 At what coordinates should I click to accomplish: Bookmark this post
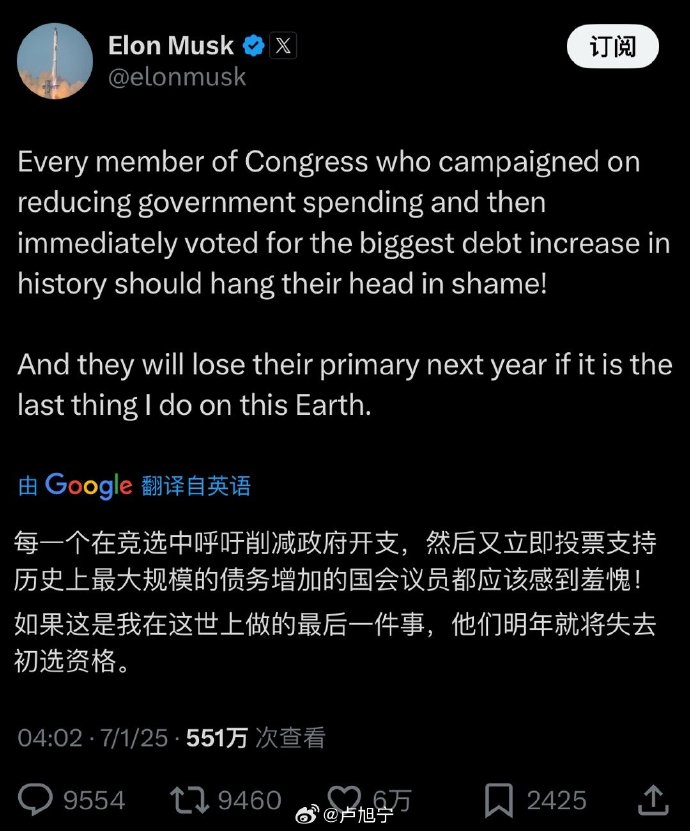click(x=499, y=799)
